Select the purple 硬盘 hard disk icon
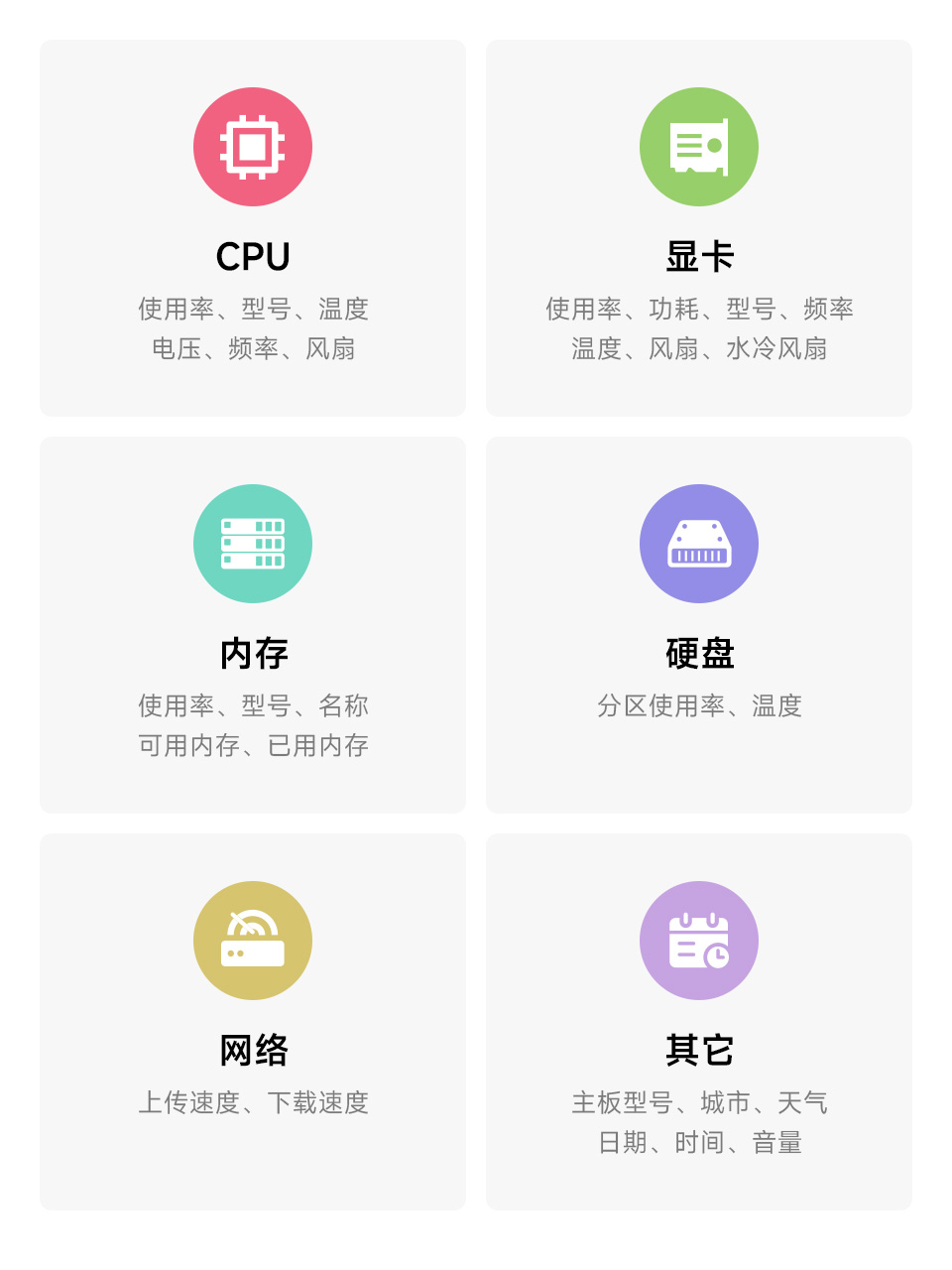952x1270 pixels. pos(699,544)
